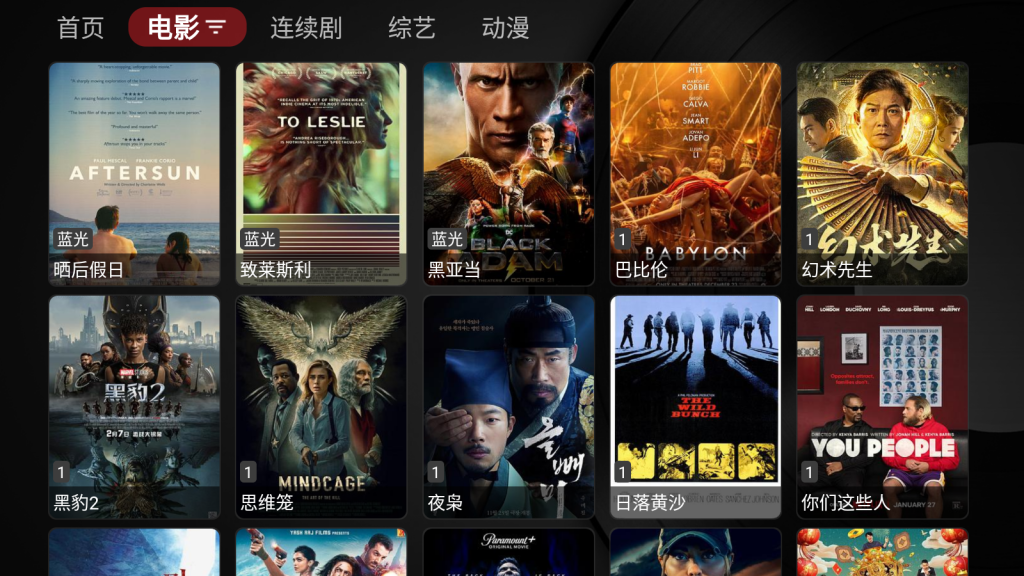This screenshot has height=576, width=1024.
Task: Open the movie 夜枭
Action: [508, 406]
